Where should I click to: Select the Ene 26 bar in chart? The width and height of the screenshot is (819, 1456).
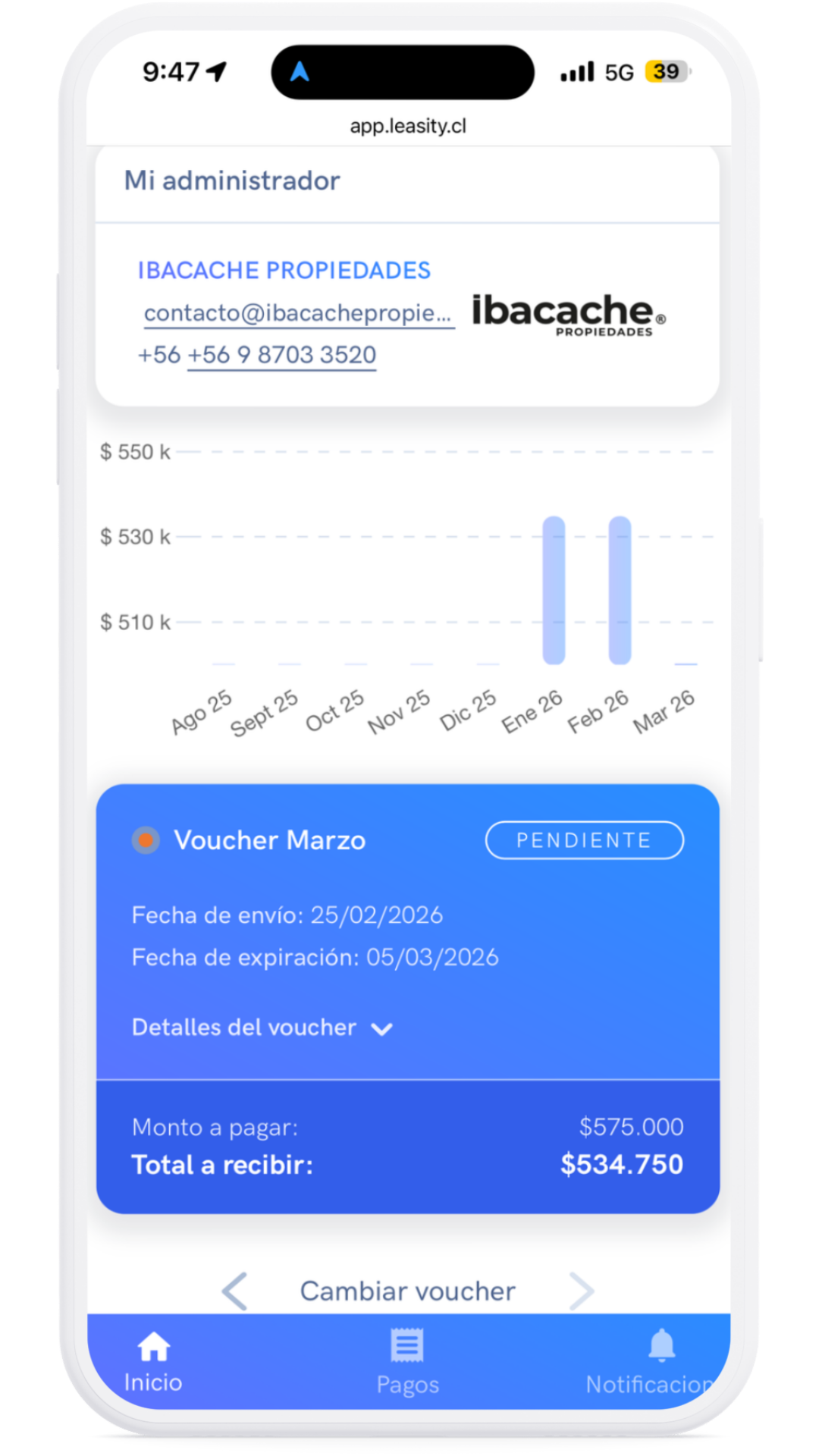[x=554, y=590]
